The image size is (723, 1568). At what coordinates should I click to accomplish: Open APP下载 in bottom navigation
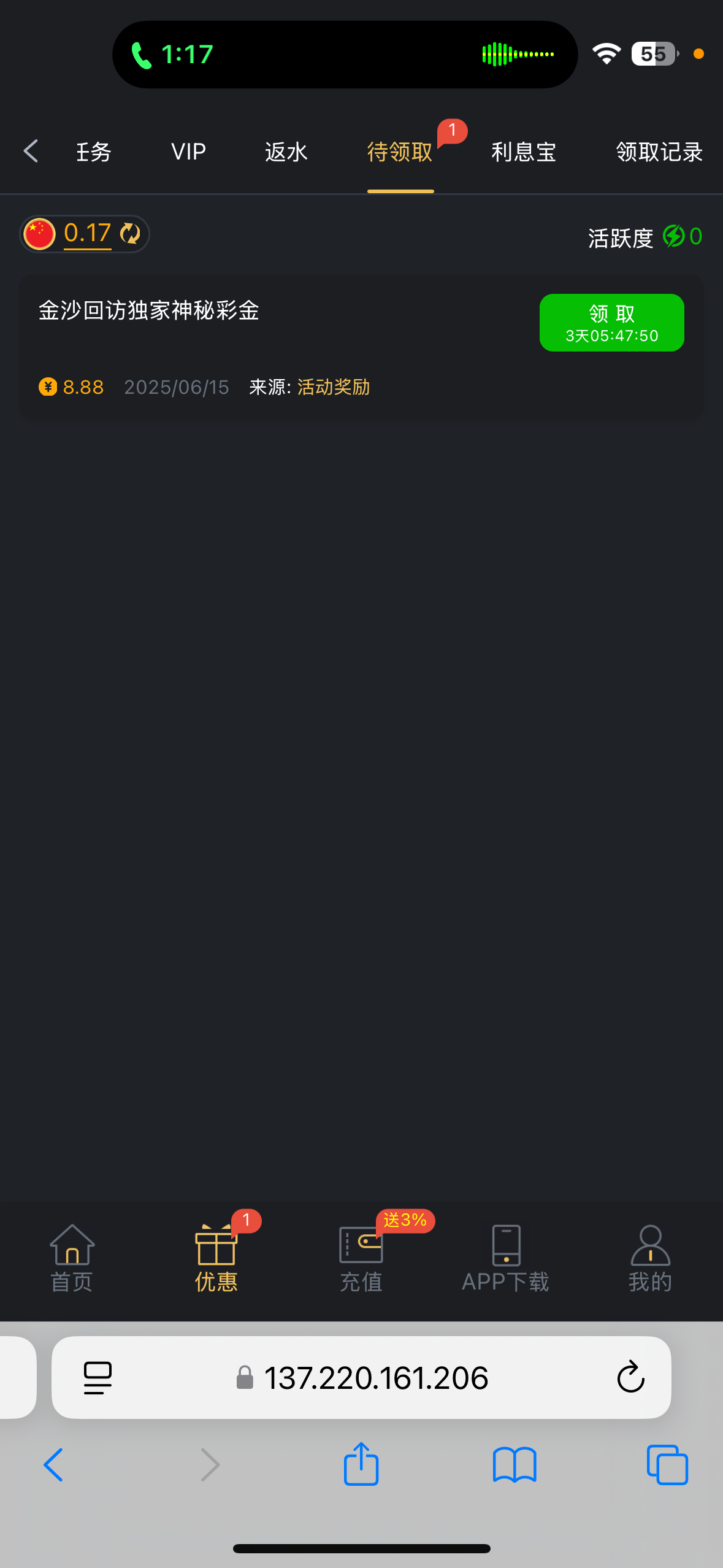coord(506,1259)
